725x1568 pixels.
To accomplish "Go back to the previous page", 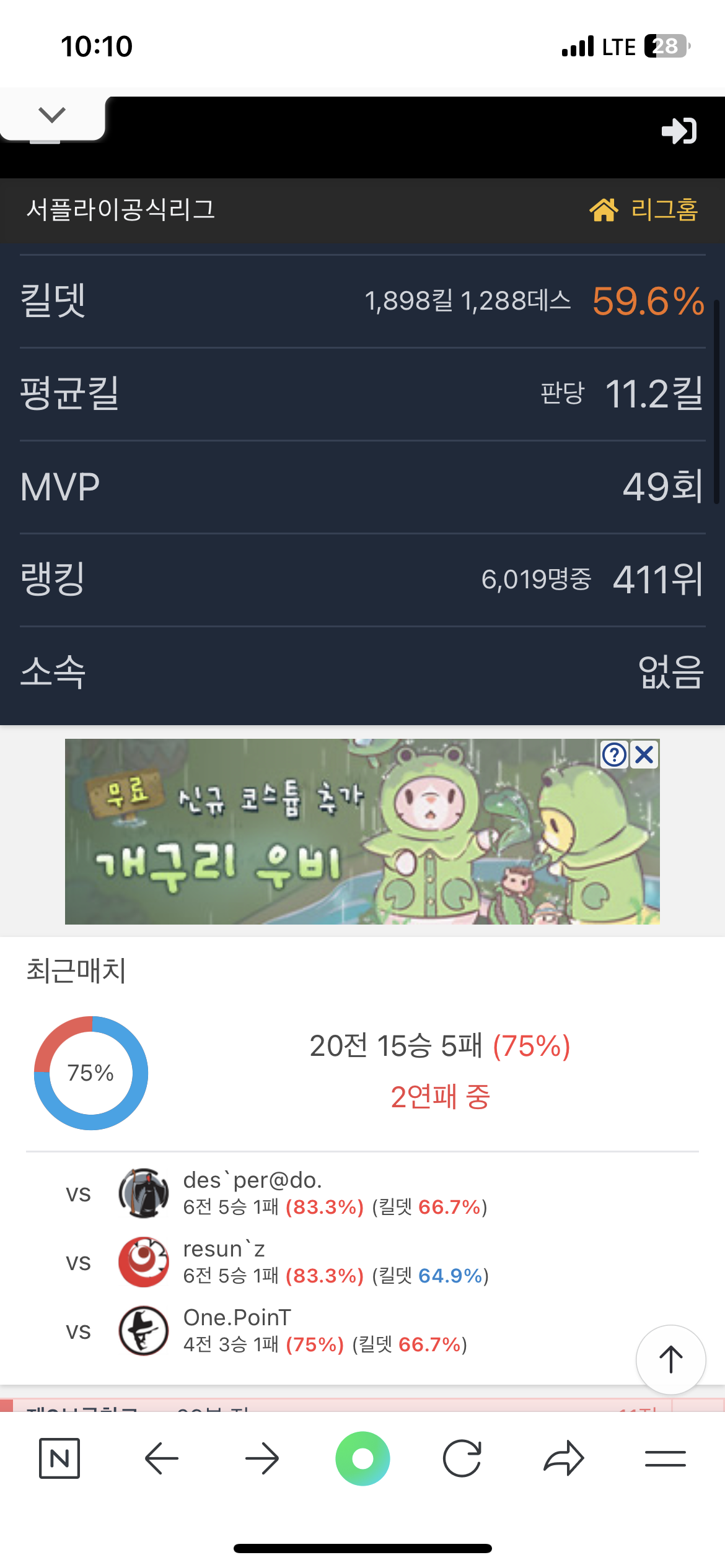I will (161, 1458).
